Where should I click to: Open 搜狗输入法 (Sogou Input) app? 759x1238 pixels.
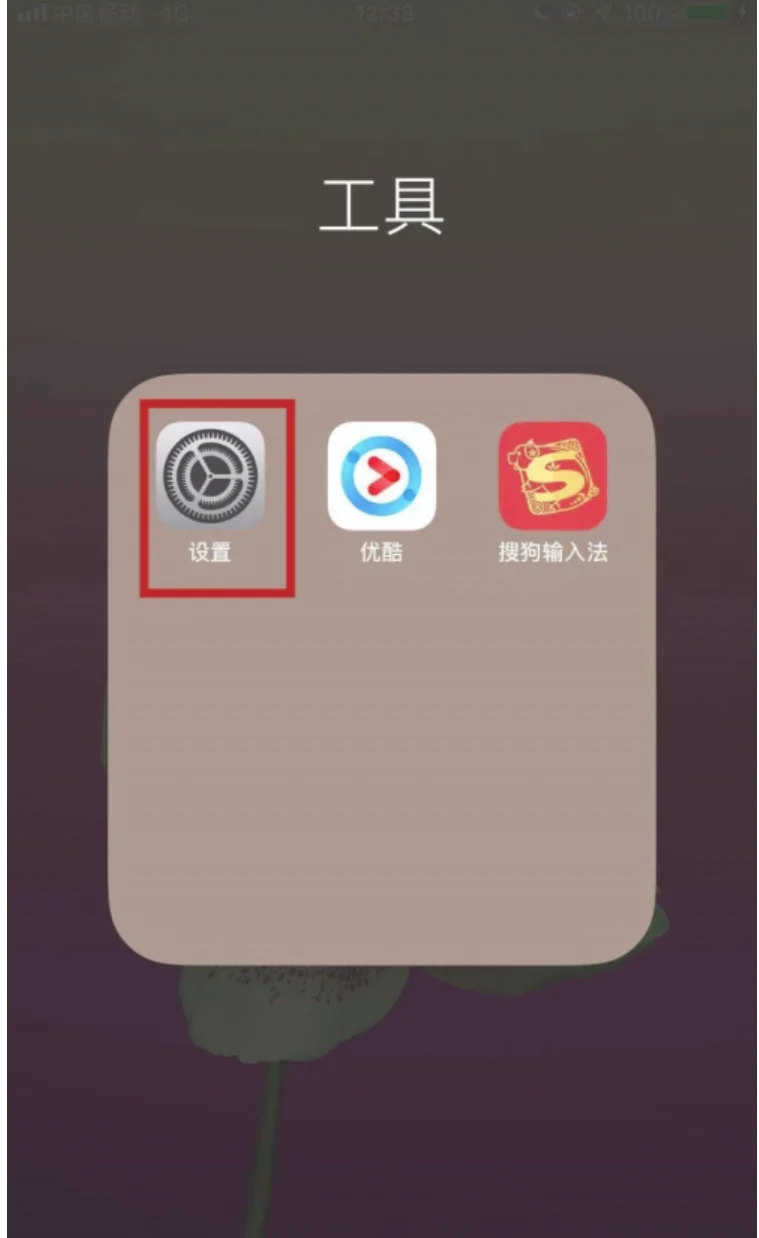[x=552, y=476]
